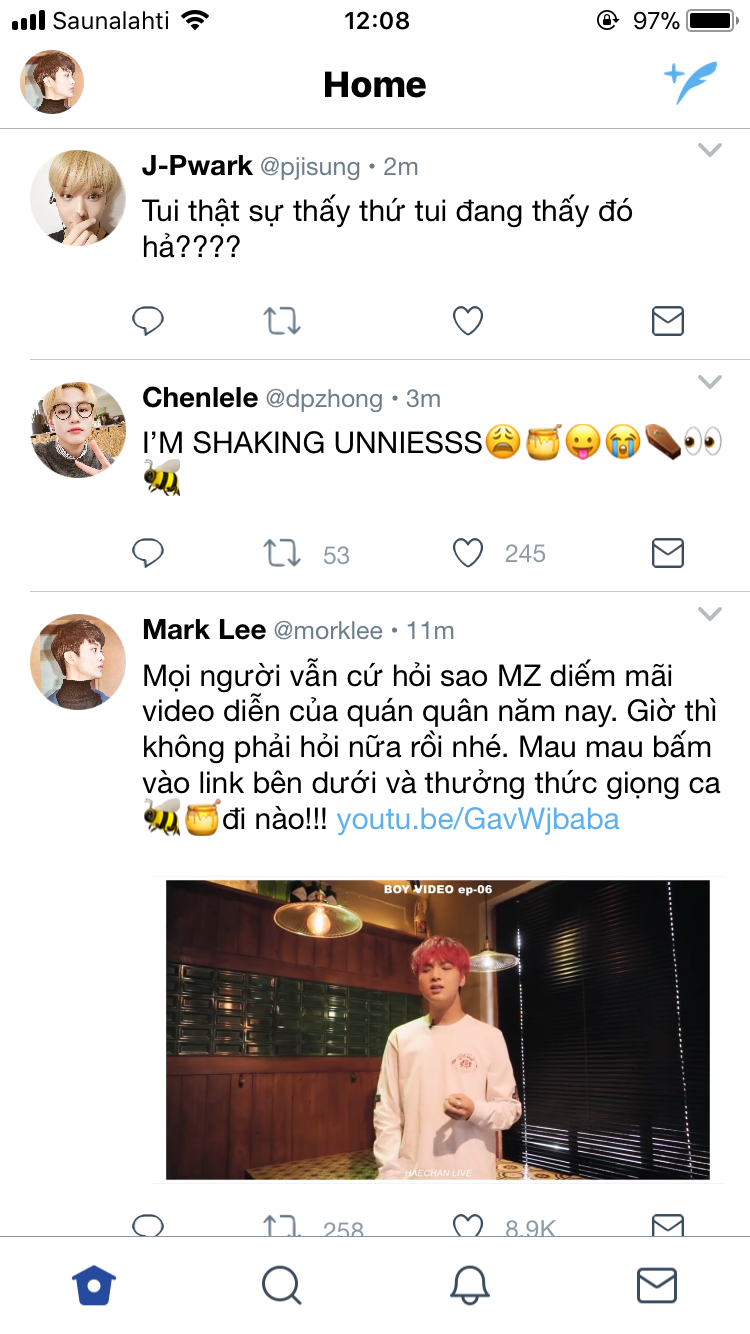This screenshot has width=750, height=1334.
Task: Open the video preview in Mark Lee's tweet
Action: (x=438, y=1030)
